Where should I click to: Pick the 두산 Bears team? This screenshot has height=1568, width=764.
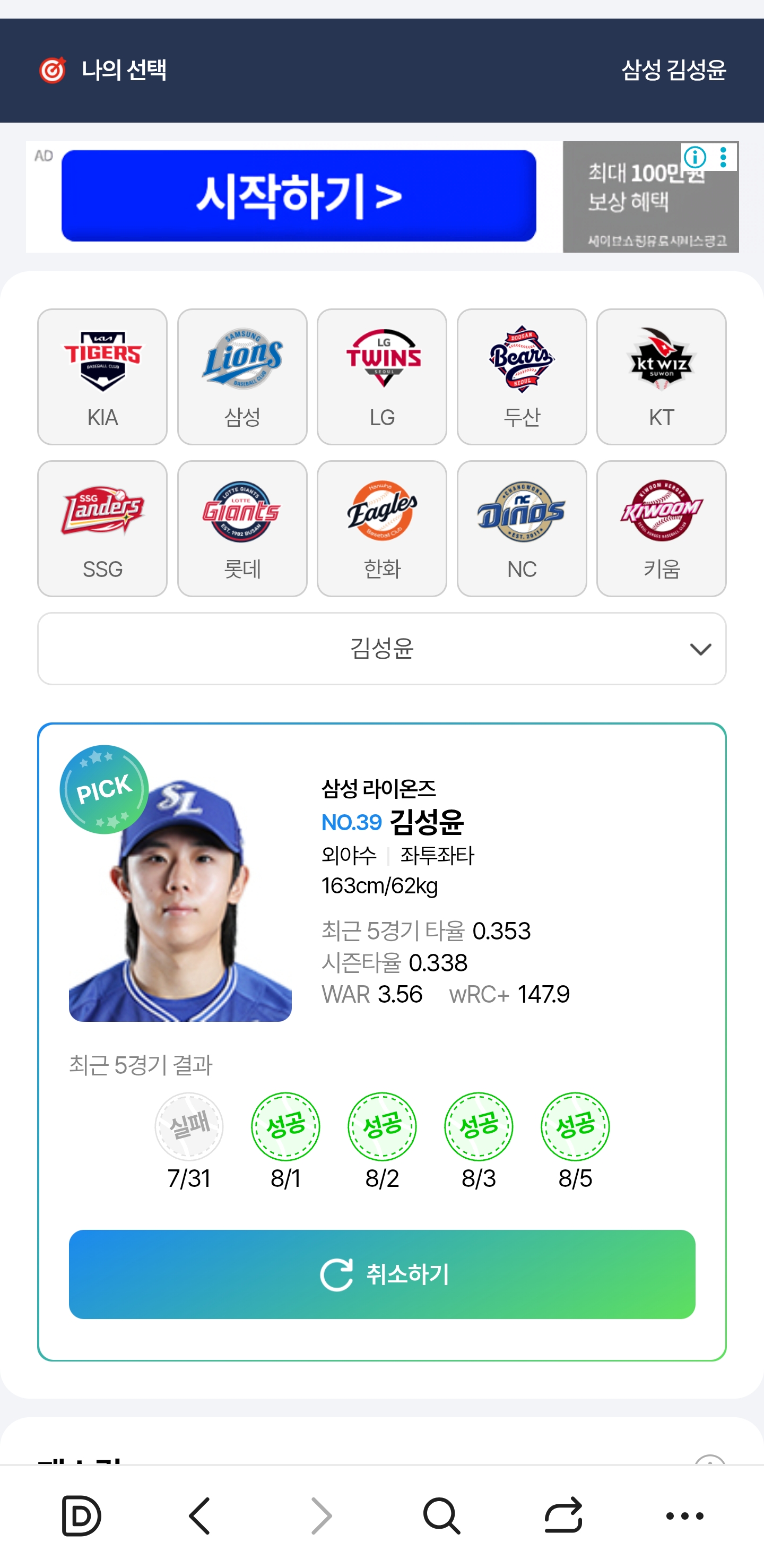(522, 376)
